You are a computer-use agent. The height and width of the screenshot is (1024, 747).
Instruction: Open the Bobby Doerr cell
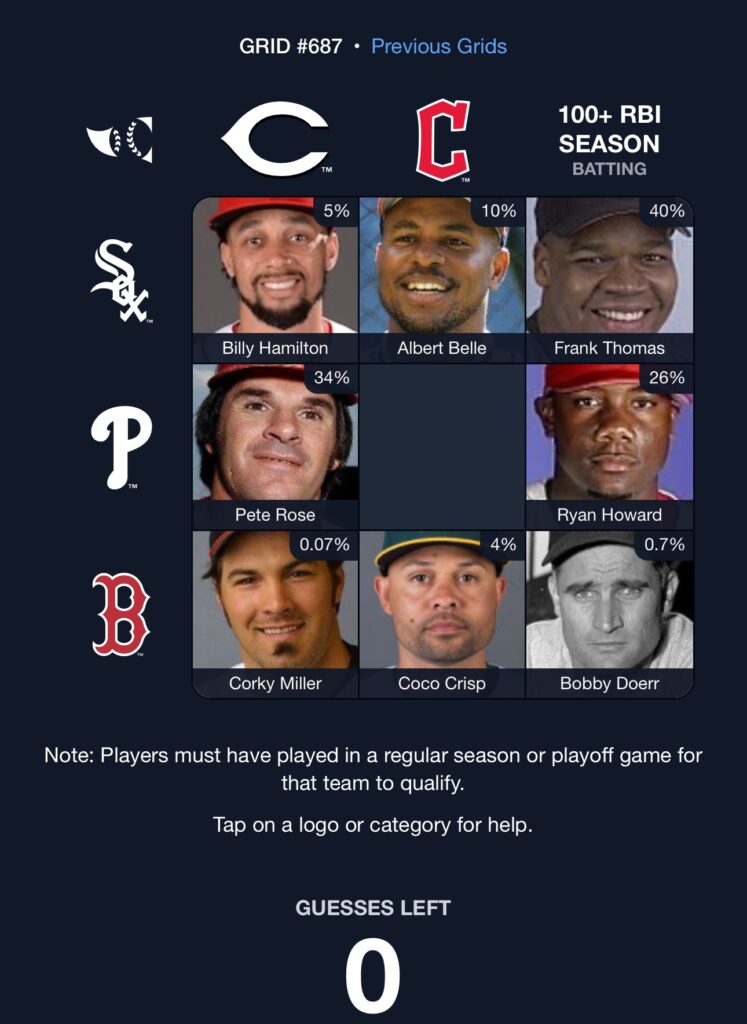pyautogui.click(x=609, y=614)
